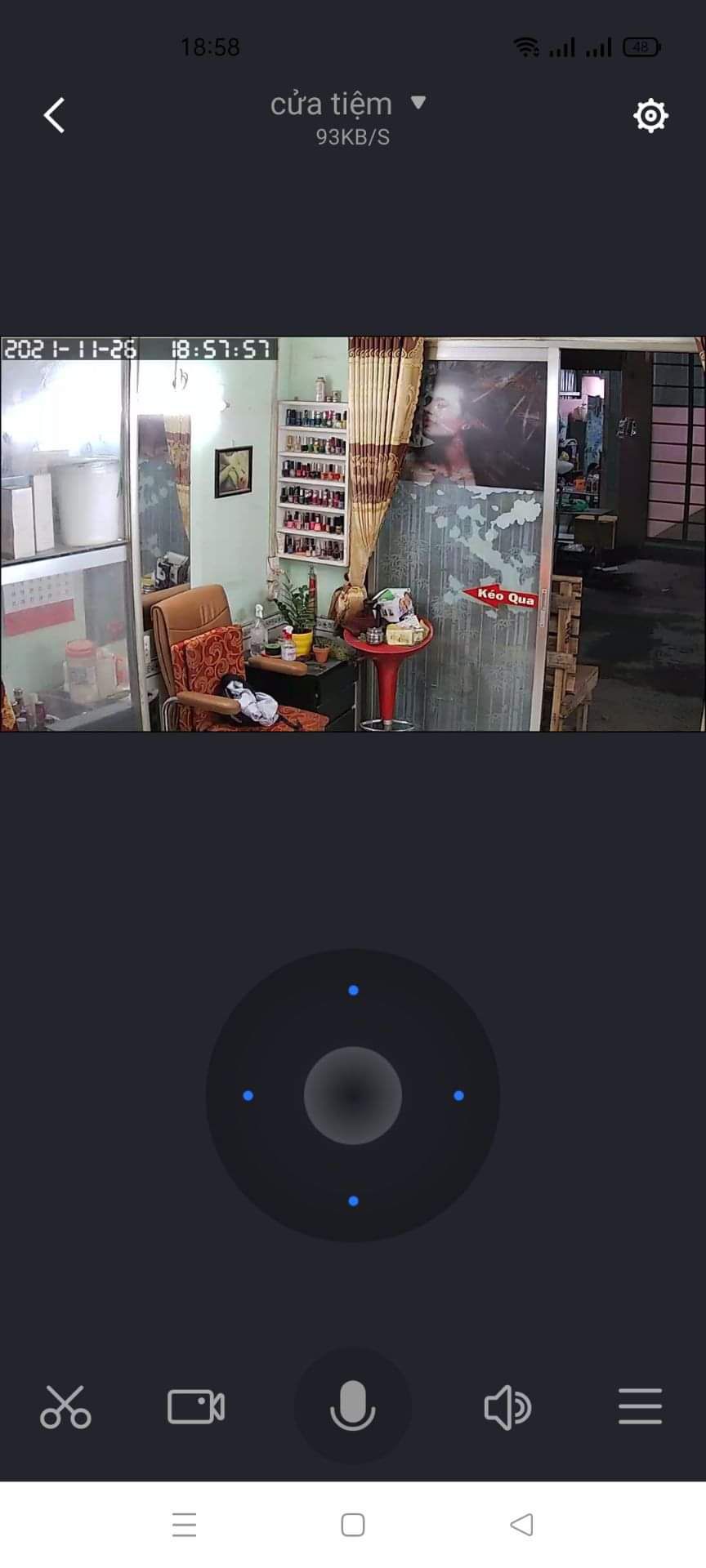Expand the camera list via the downward arrow

(418, 103)
